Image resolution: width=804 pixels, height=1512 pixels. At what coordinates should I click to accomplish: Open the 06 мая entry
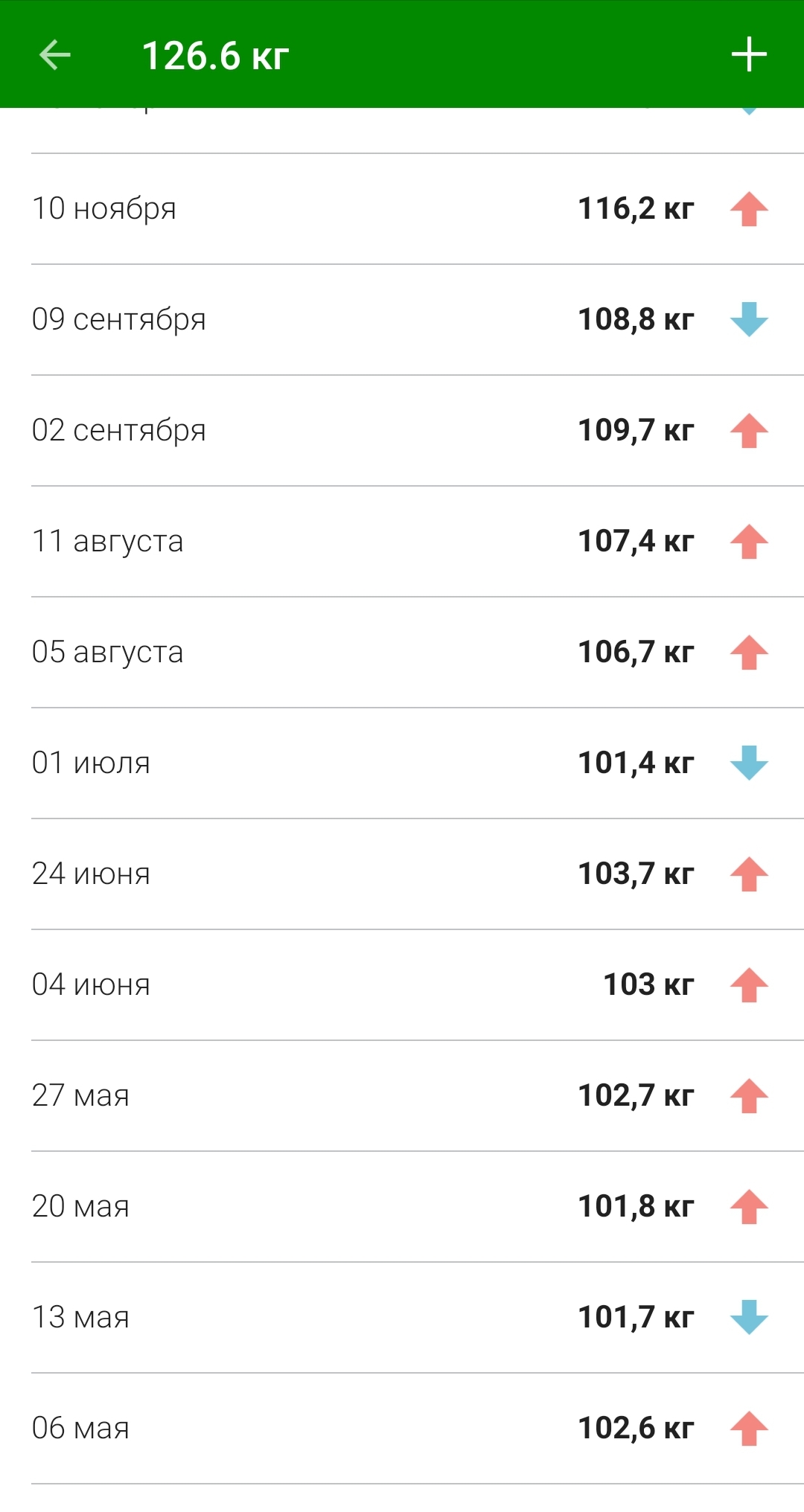402,1429
